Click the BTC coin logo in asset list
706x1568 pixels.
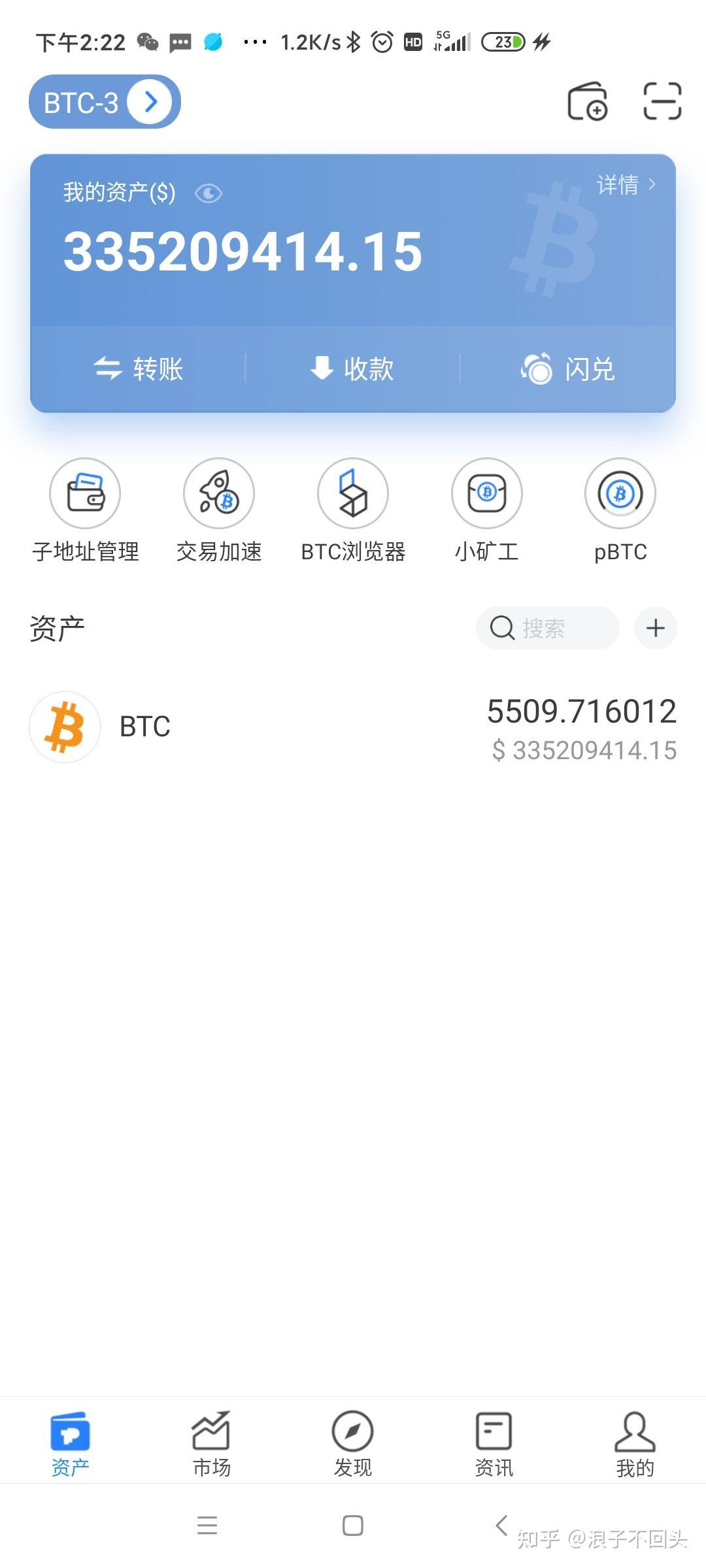(x=65, y=727)
